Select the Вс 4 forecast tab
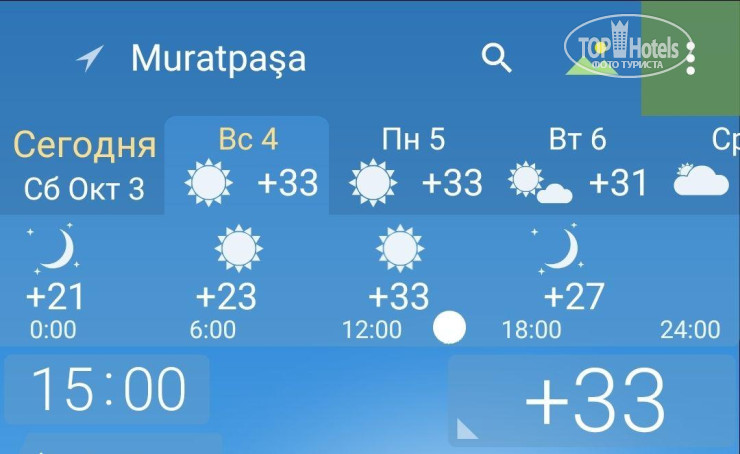The height and width of the screenshot is (454, 740). coord(247,164)
